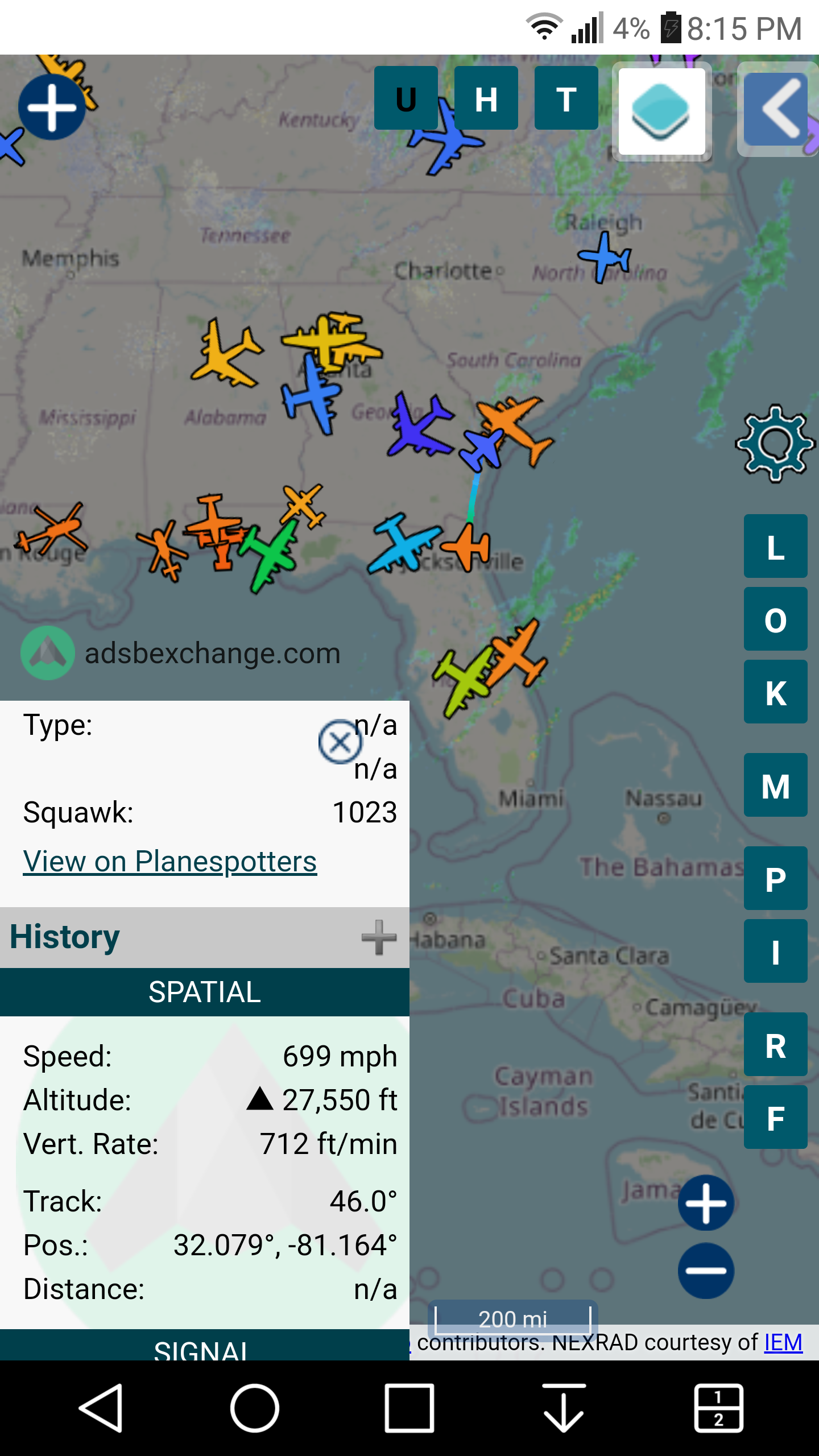This screenshot has height=1456, width=819.
Task: Open the IEM link
Action: pyautogui.click(x=783, y=1342)
